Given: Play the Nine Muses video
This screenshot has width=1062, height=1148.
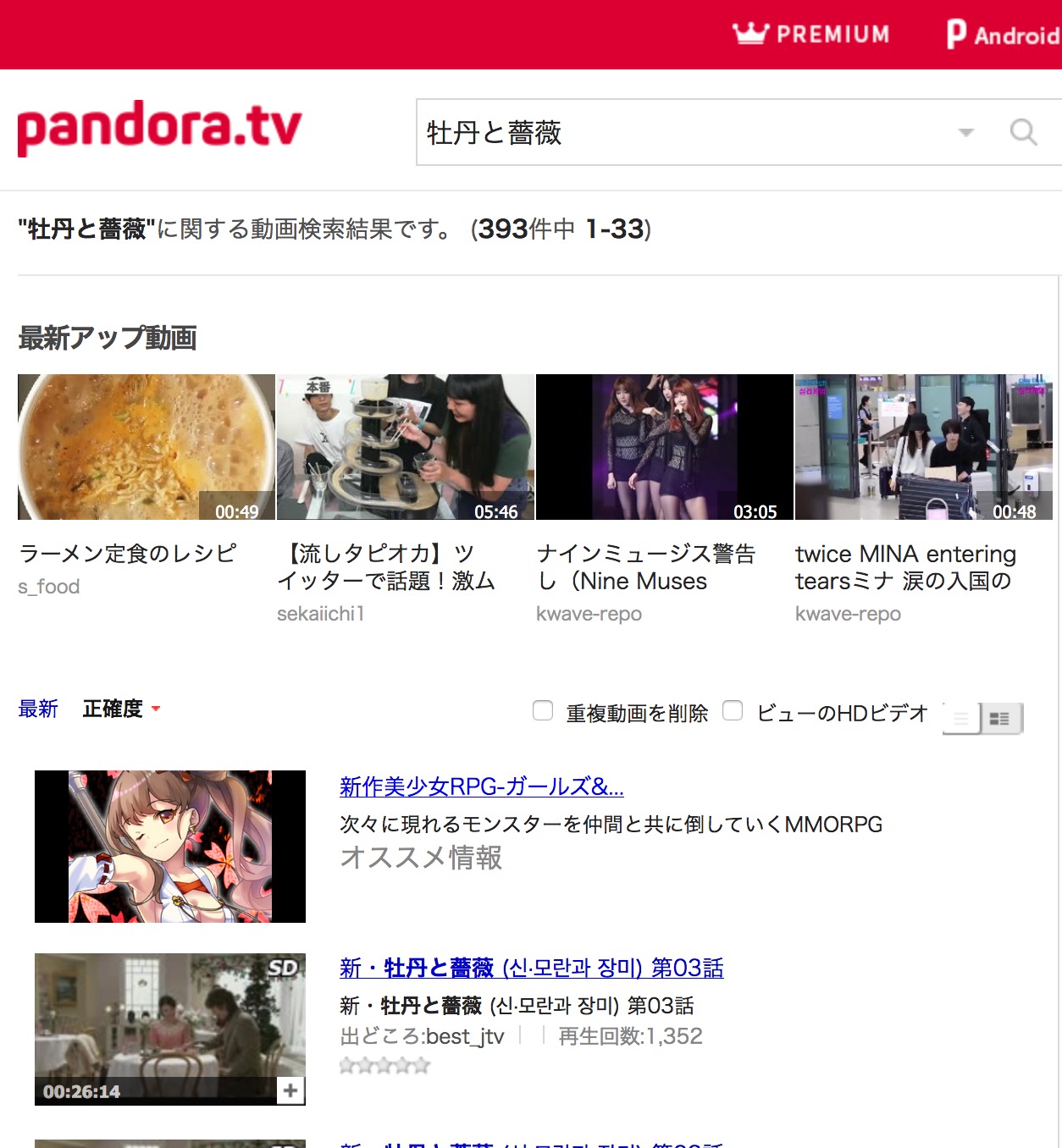Looking at the screenshot, I should click(x=665, y=447).
